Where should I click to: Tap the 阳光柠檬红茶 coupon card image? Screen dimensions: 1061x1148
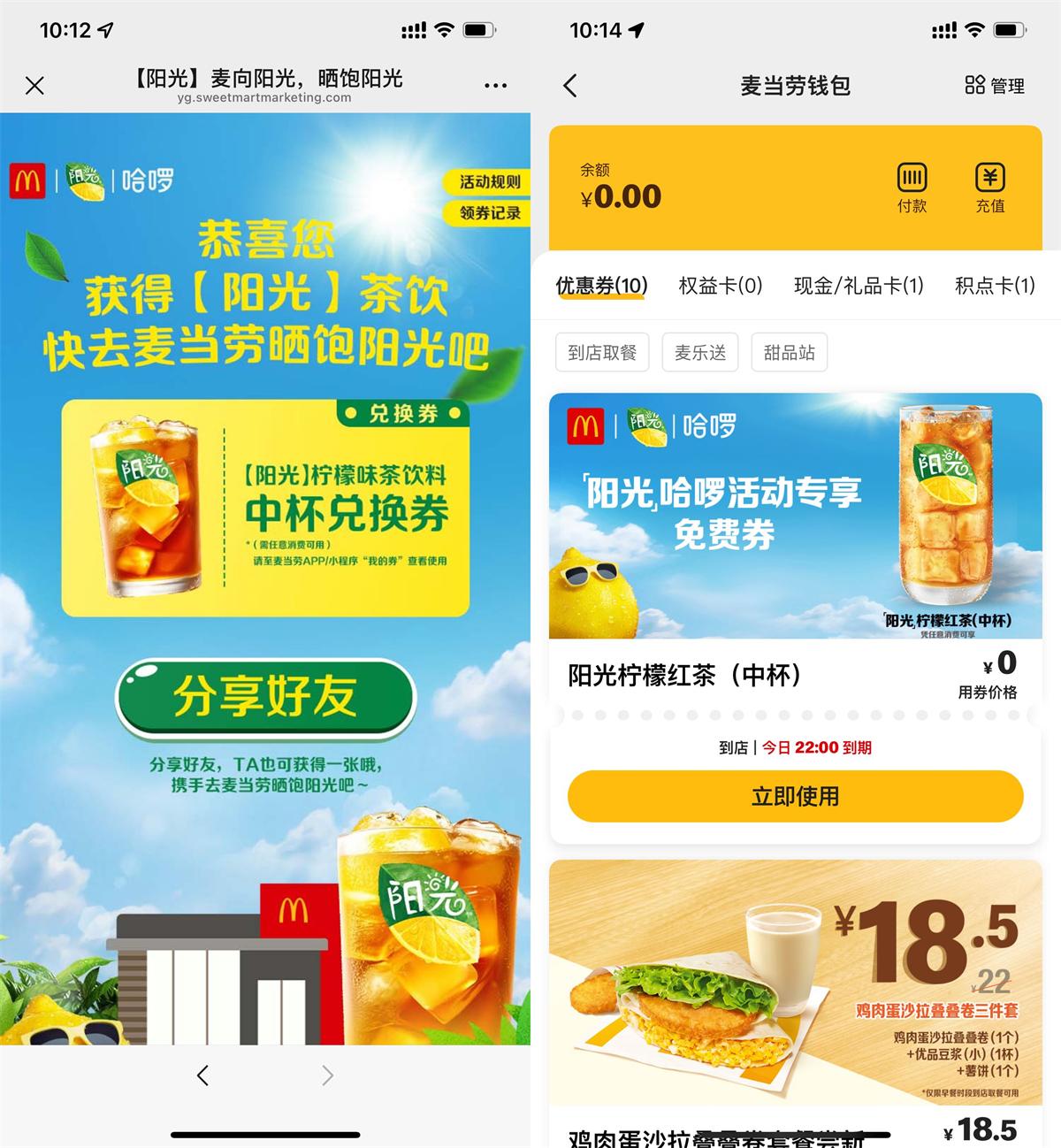[x=794, y=517]
